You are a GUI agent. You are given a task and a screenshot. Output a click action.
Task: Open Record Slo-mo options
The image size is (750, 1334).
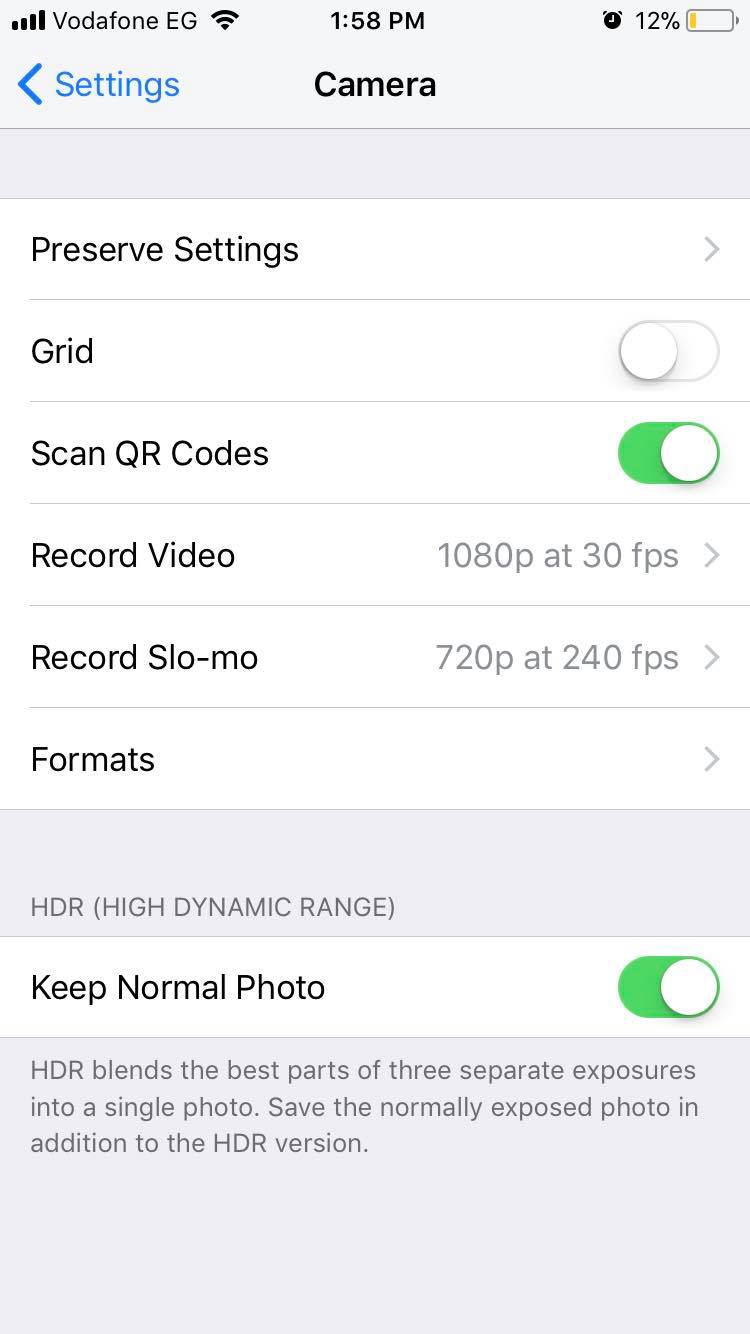(375, 658)
